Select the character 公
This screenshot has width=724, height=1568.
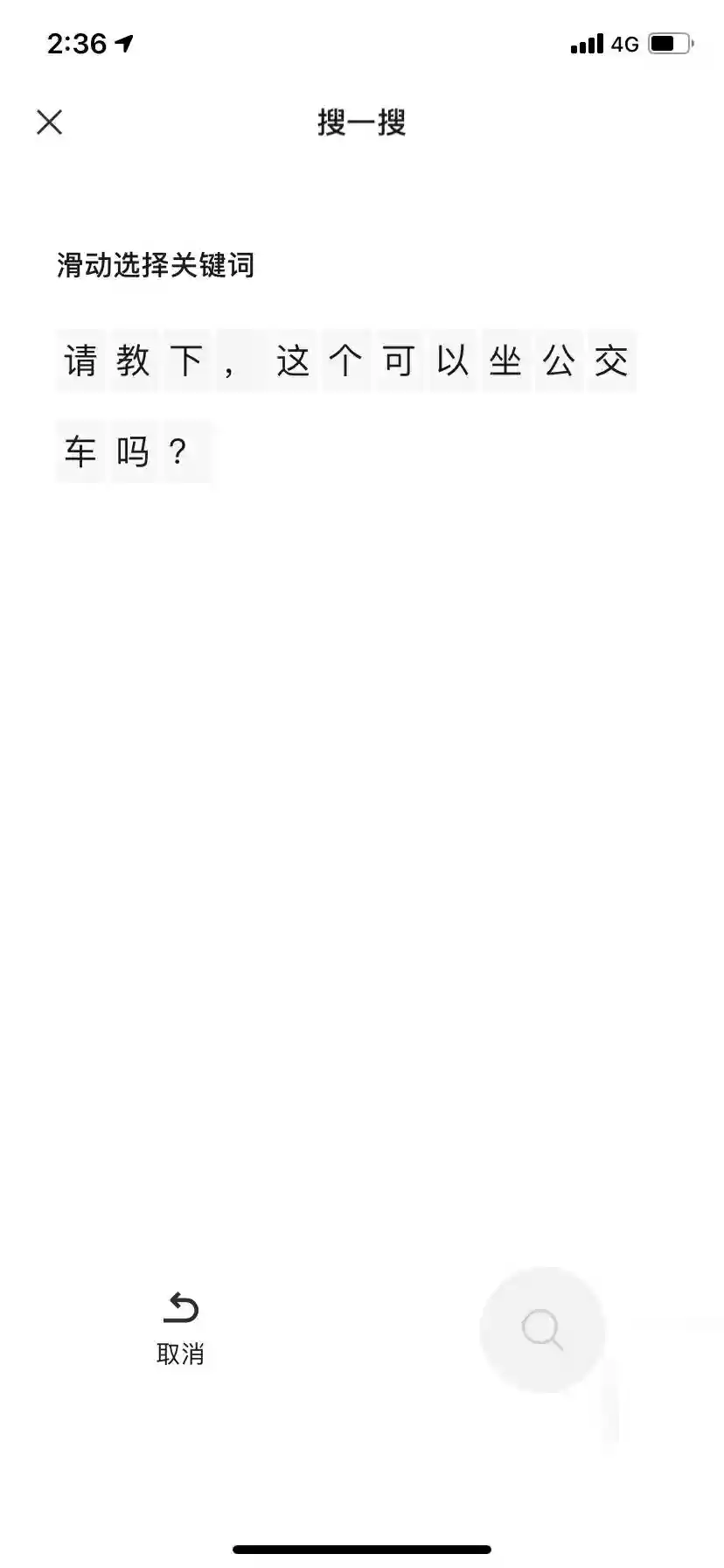pos(559,360)
